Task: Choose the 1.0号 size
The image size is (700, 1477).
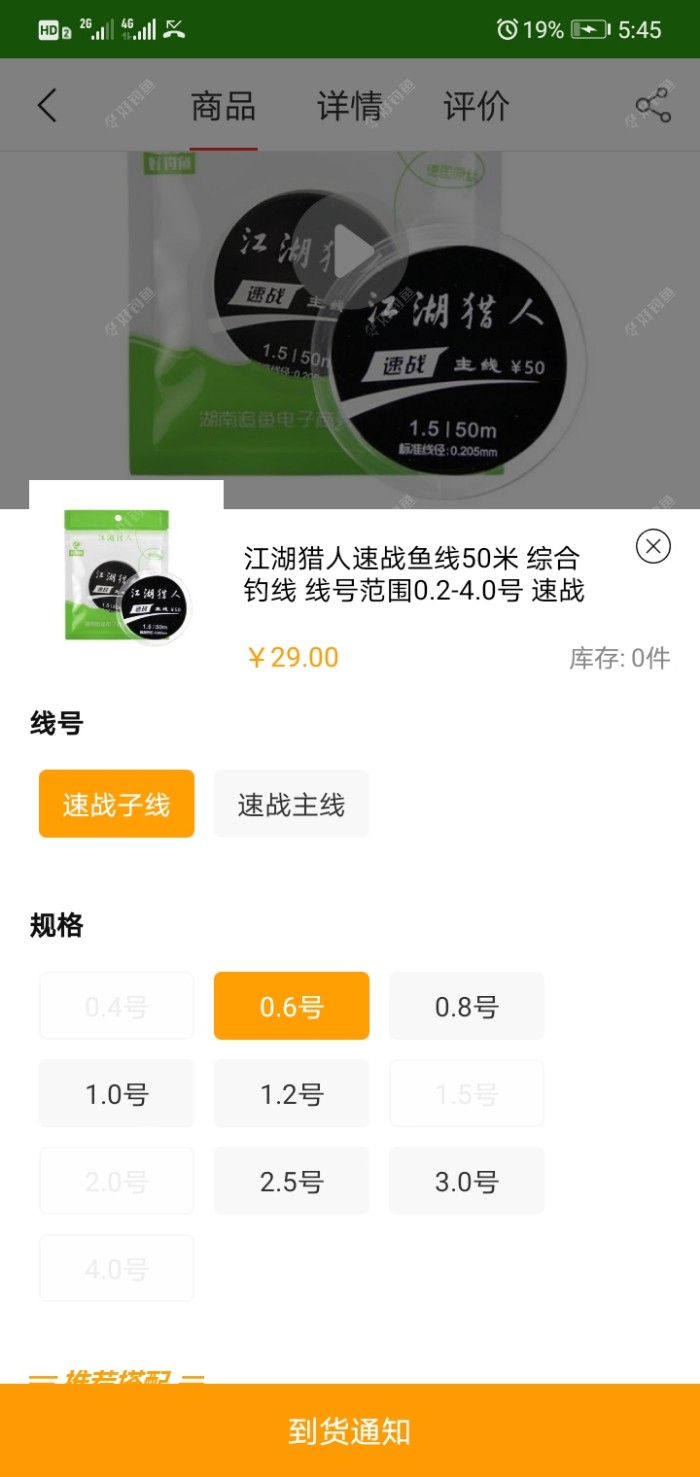Action: [116, 1094]
